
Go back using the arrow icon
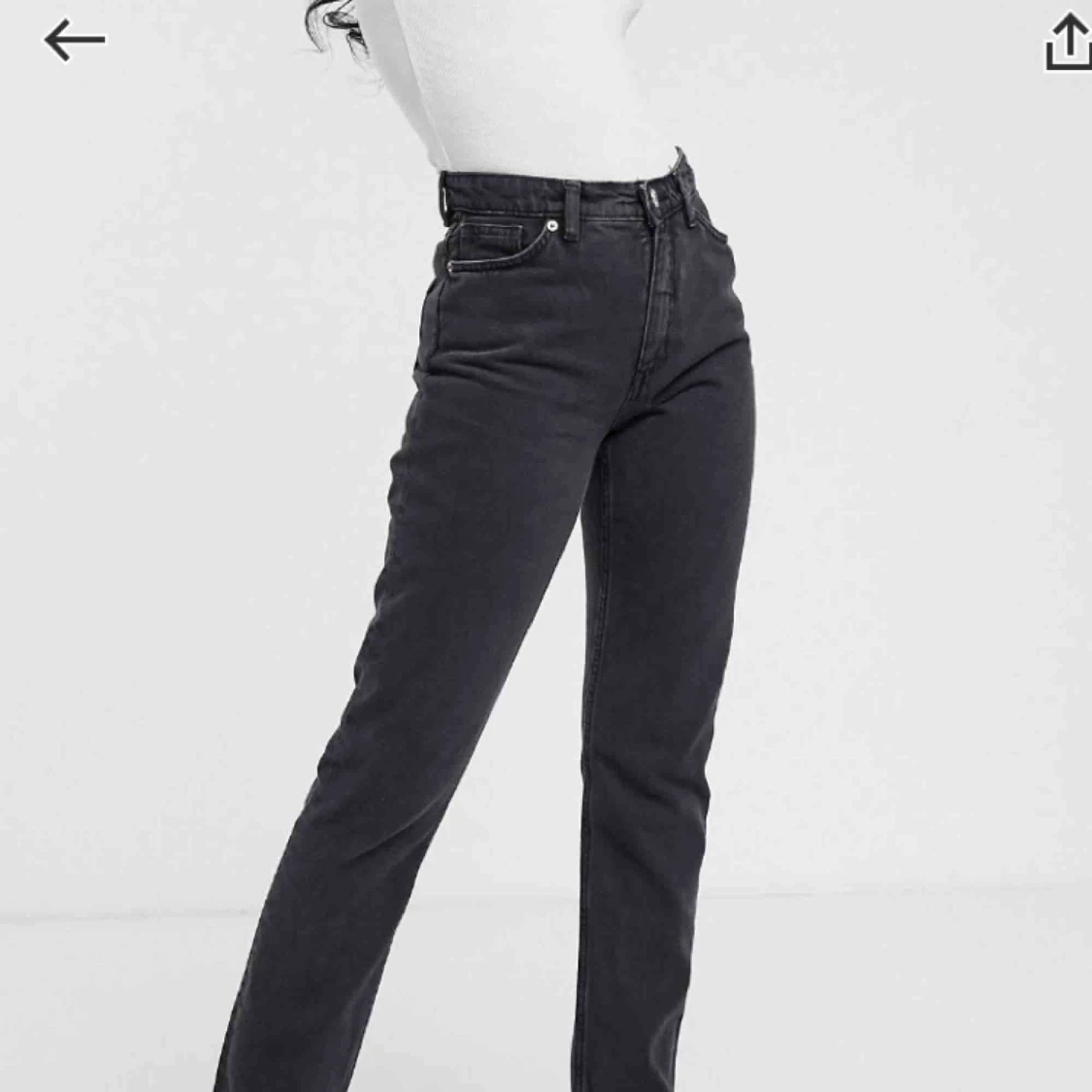click(x=74, y=40)
